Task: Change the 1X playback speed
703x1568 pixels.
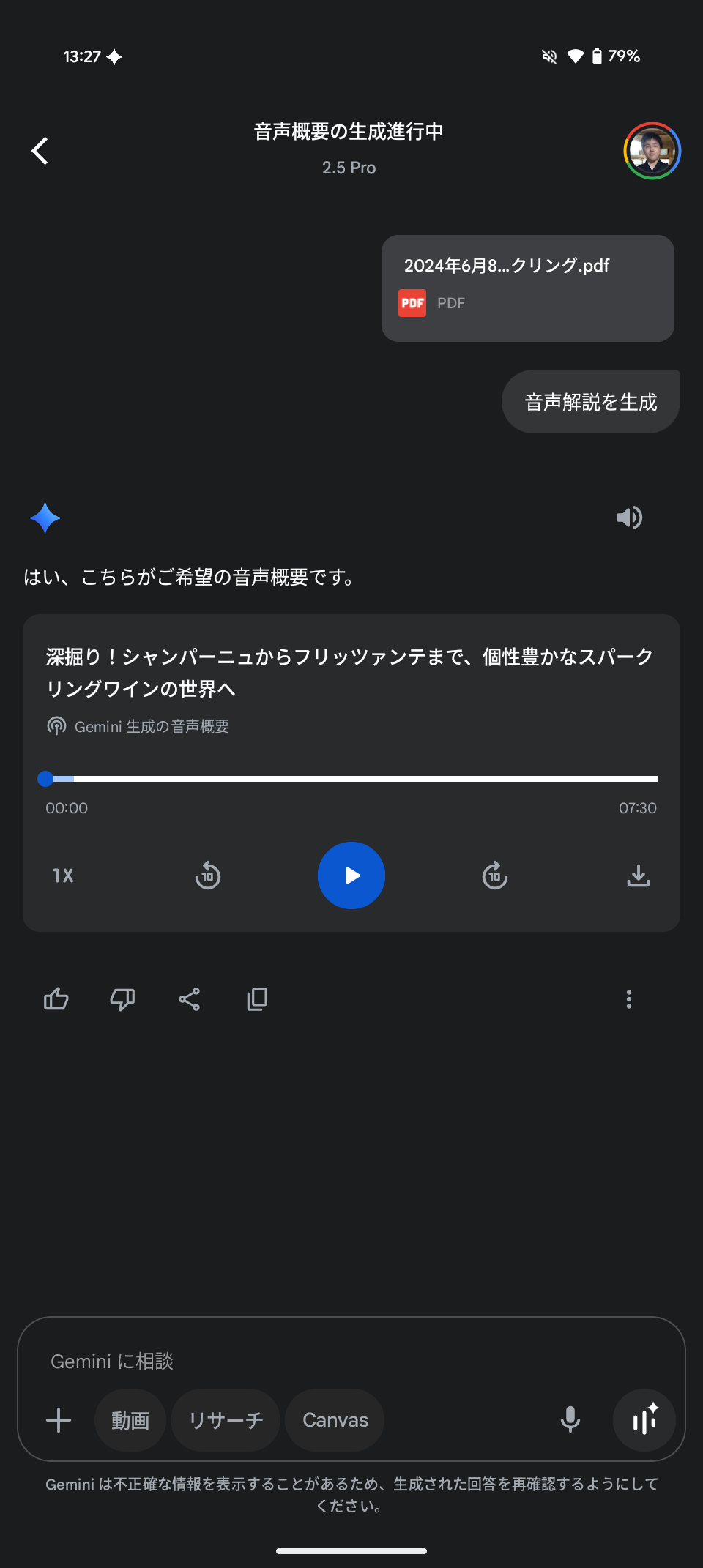Action: [64, 876]
